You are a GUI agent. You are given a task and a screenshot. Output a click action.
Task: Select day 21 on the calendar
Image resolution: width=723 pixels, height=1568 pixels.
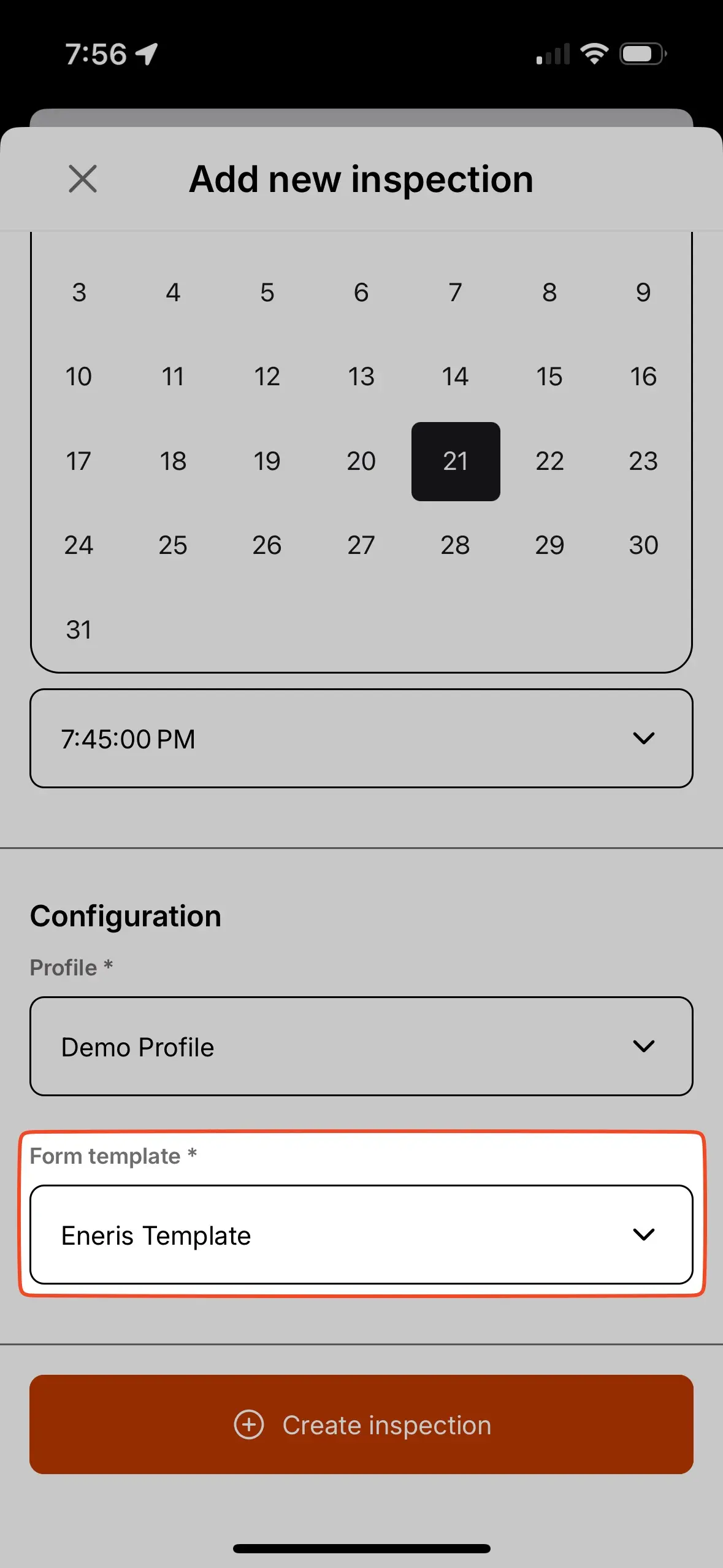[455, 461]
